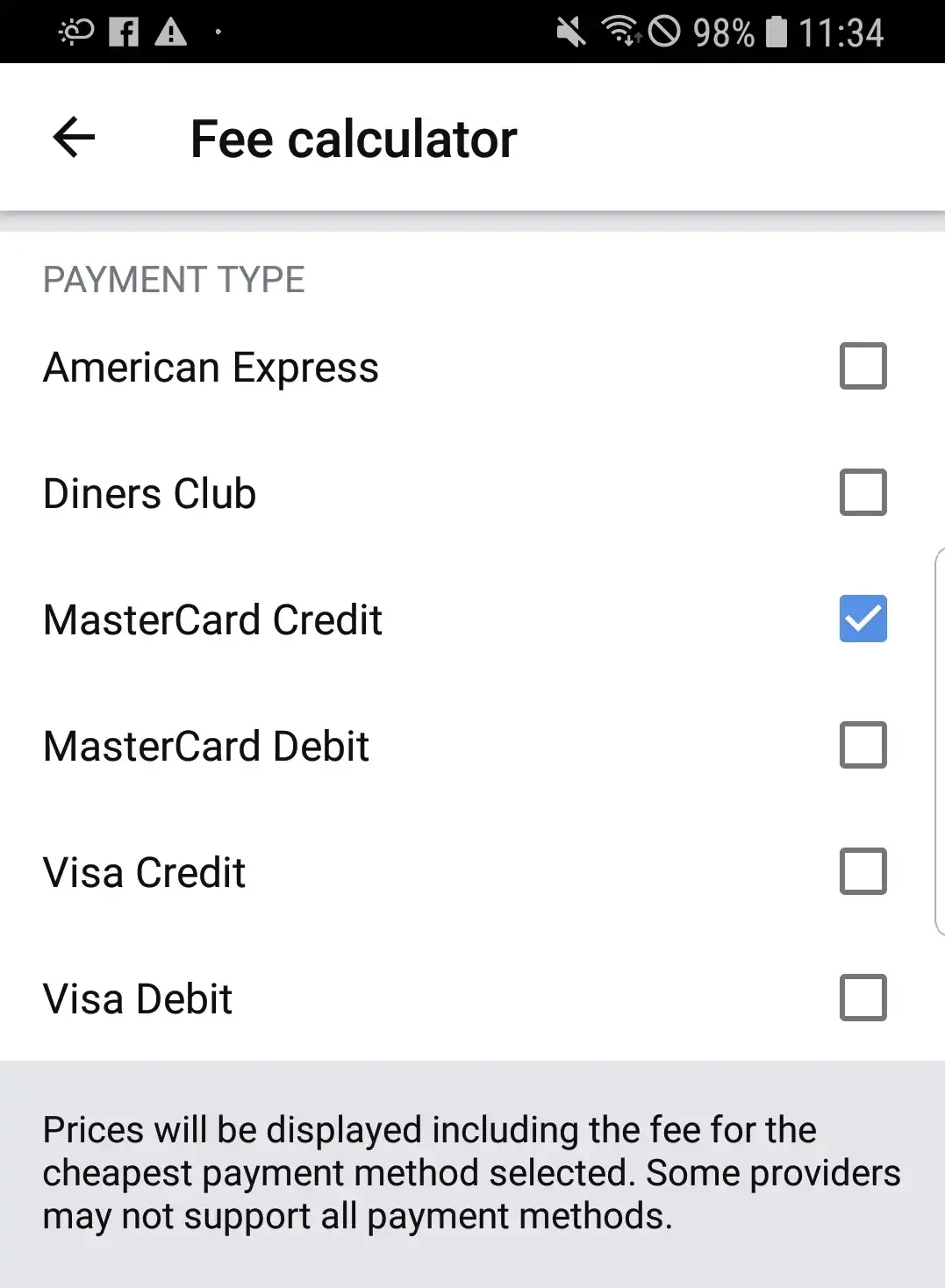Image resolution: width=945 pixels, height=1288 pixels.
Task: Select Diners Club payment type
Action: pyautogui.click(x=863, y=492)
